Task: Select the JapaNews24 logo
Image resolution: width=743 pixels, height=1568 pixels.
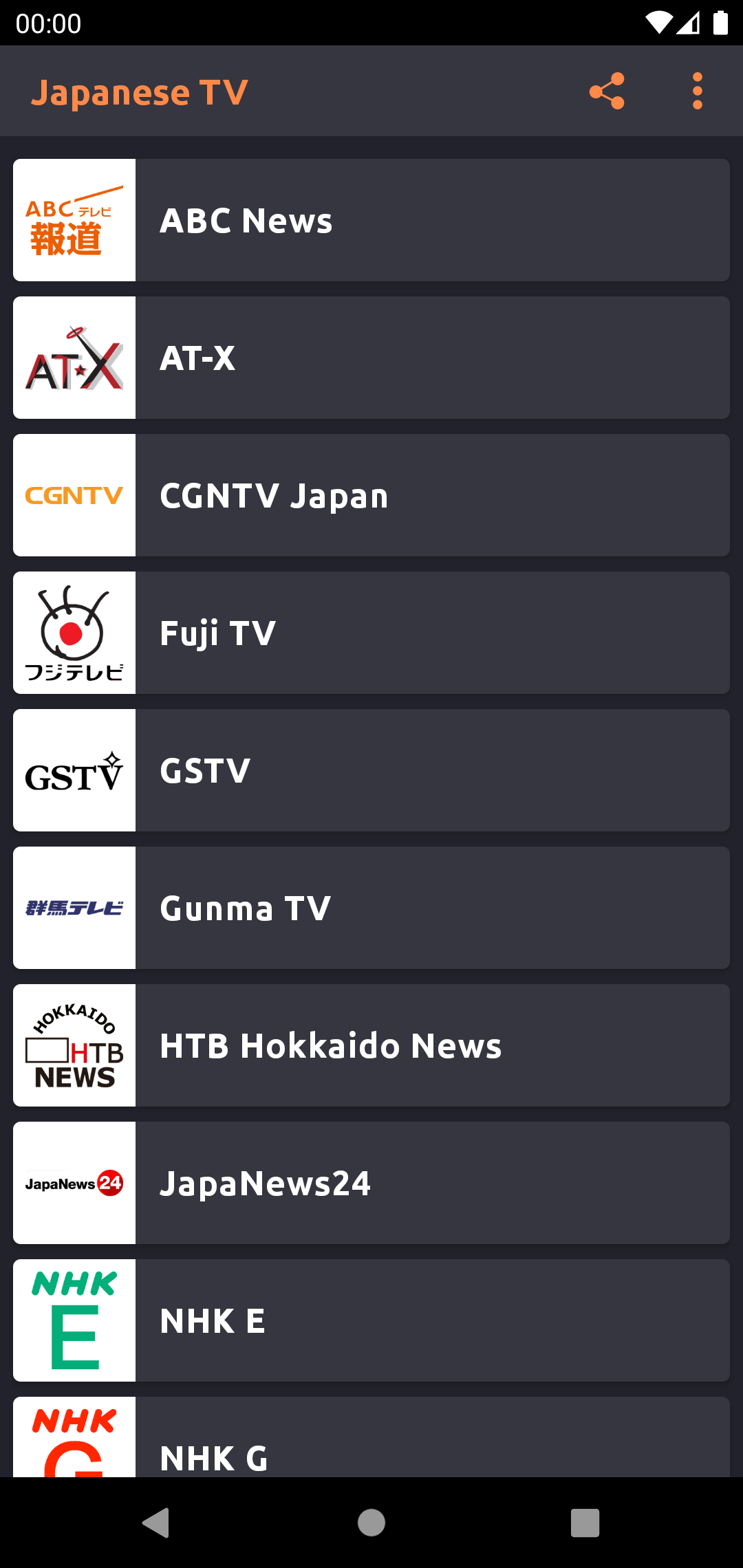Action: tap(74, 1182)
